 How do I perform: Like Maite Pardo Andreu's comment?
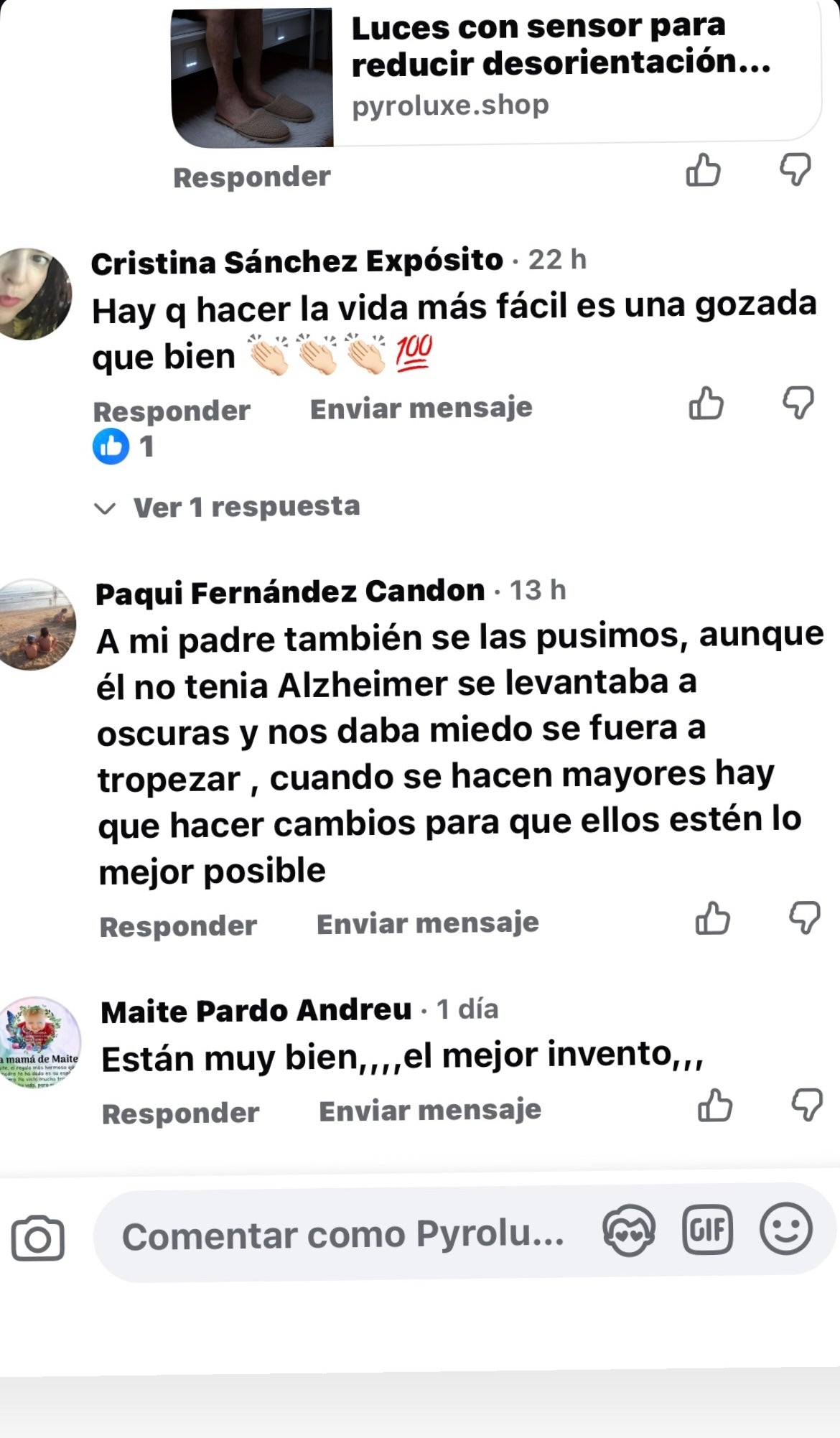click(x=714, y=1106)
